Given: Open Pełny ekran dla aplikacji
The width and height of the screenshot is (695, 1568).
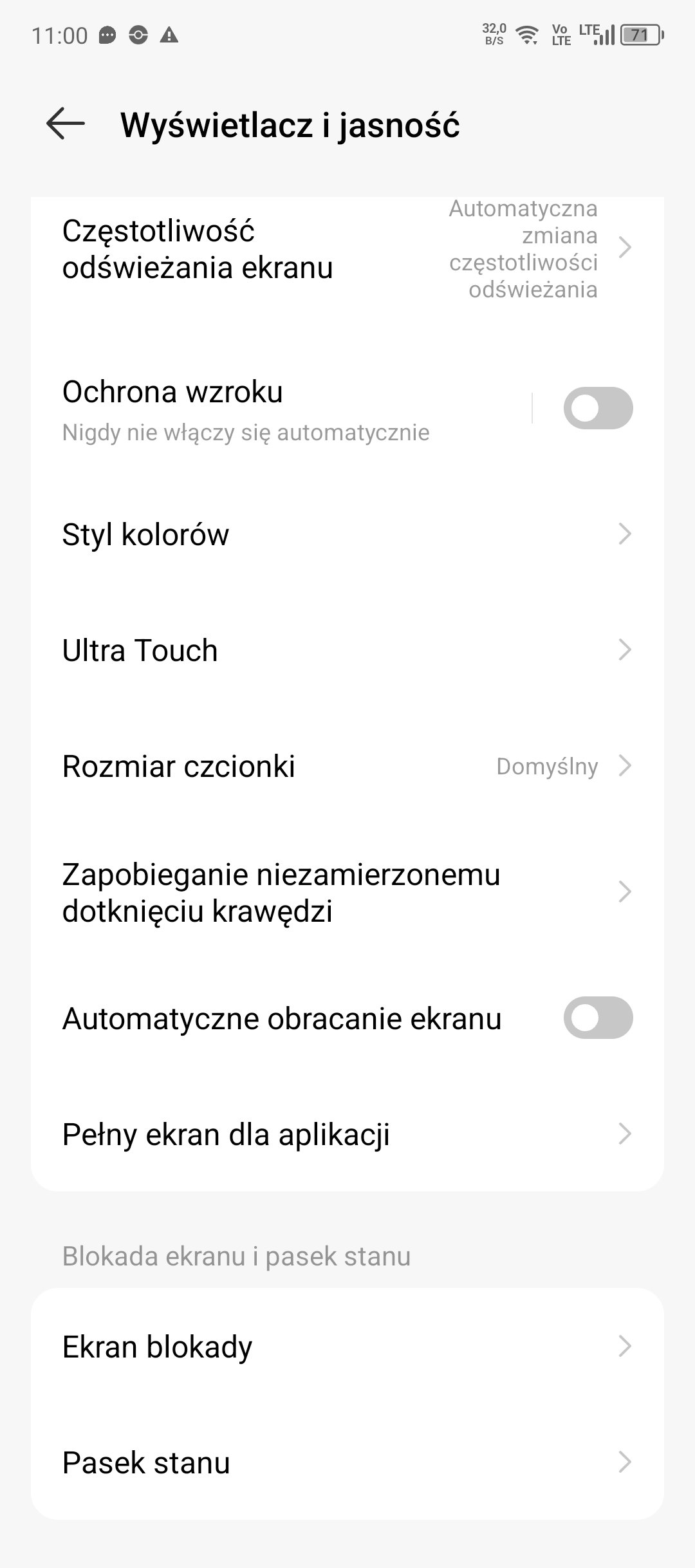Looking at the screenshot, I should pyautogui.click(x=347, y=1134).
